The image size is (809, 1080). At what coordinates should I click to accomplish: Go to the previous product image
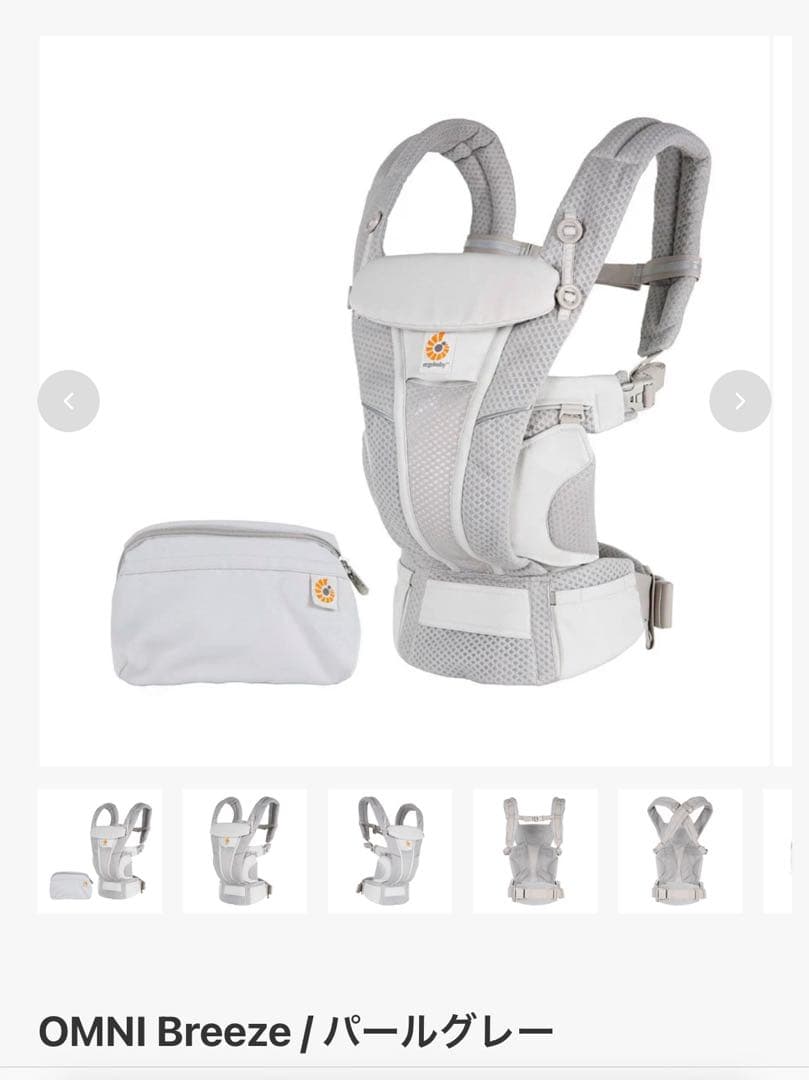[68, 401]
